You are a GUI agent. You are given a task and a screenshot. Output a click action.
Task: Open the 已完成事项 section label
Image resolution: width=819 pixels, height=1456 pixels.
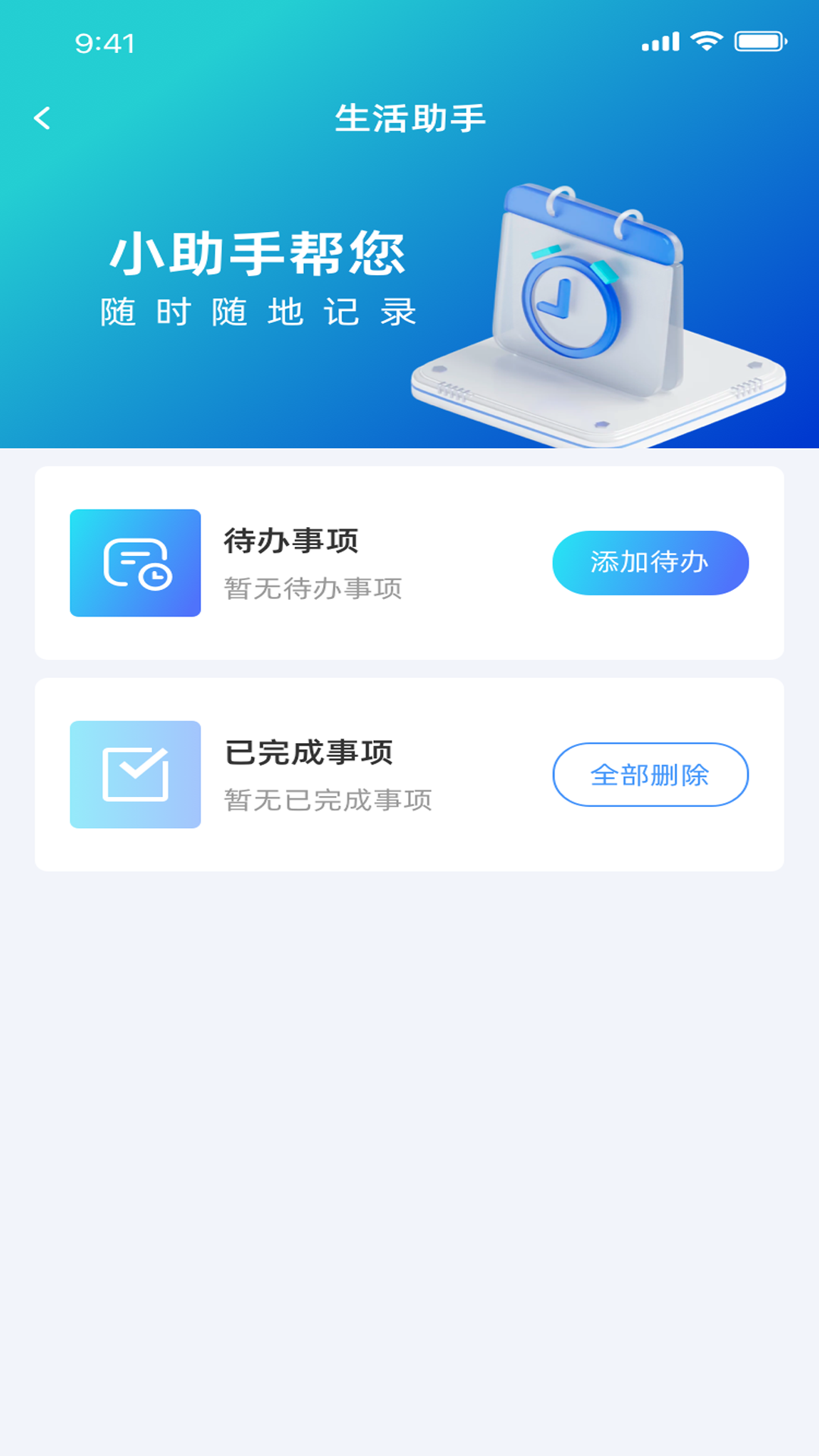(311, 752)
